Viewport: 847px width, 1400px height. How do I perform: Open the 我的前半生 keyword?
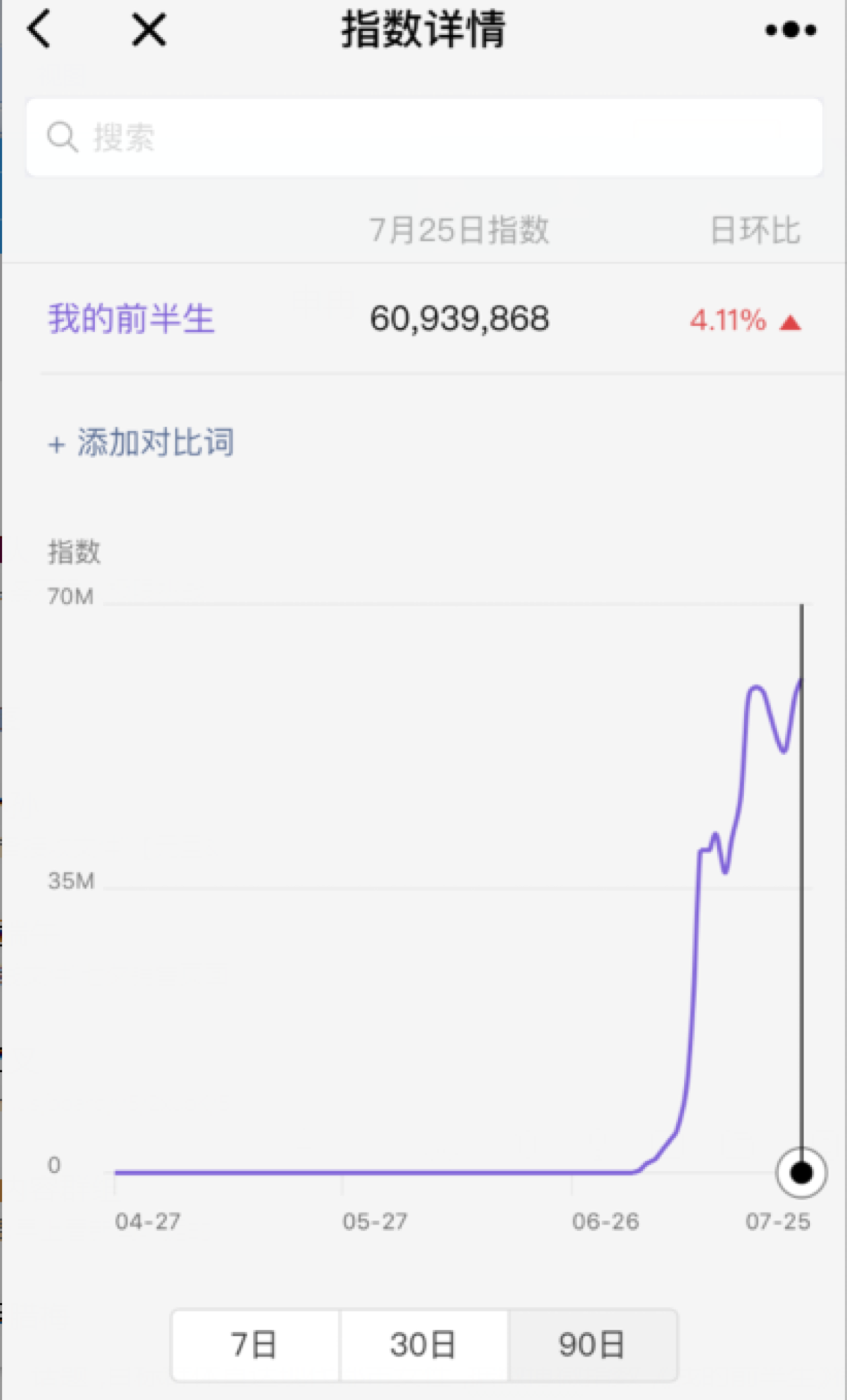pos(131,319)
